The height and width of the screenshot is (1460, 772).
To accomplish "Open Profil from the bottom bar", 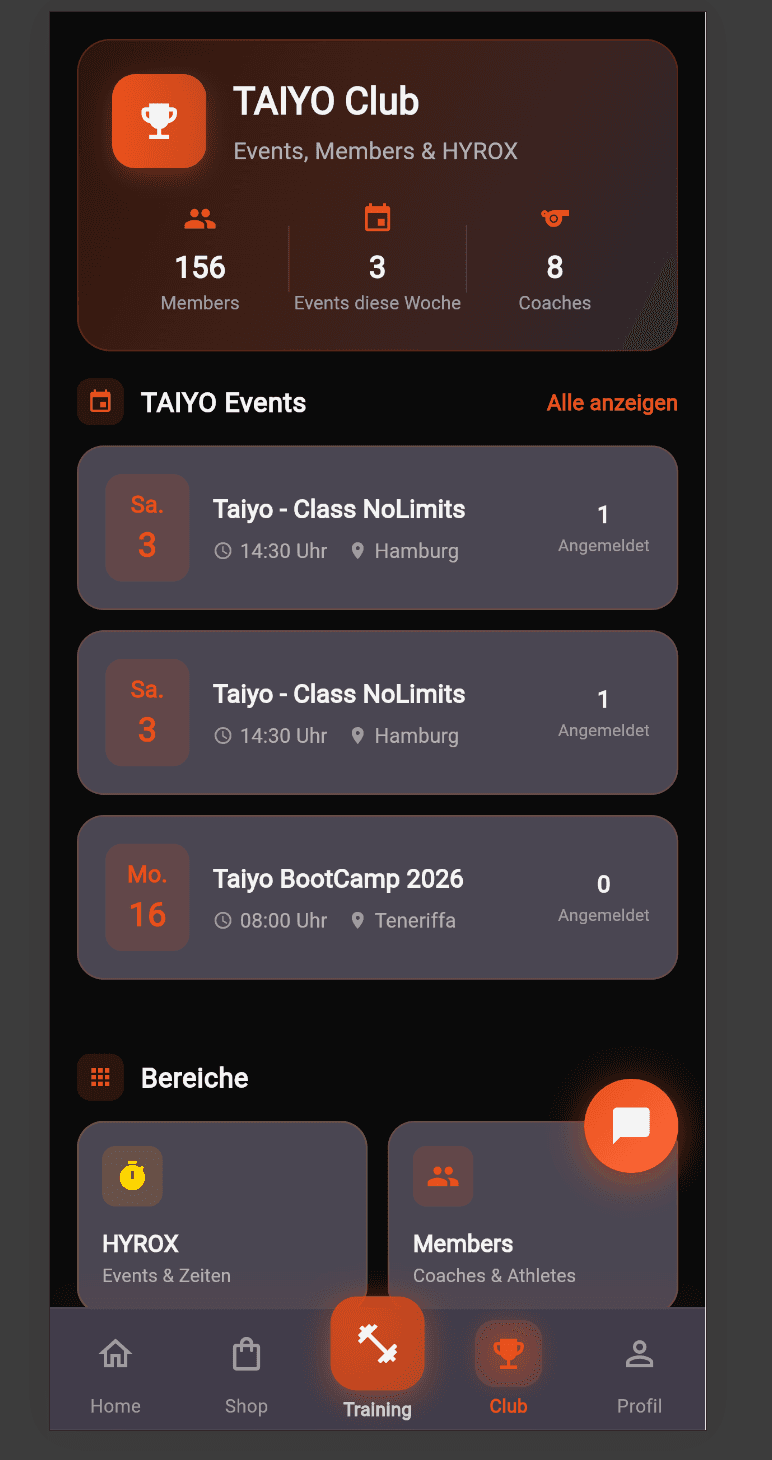I will [x=639, y=1369].
